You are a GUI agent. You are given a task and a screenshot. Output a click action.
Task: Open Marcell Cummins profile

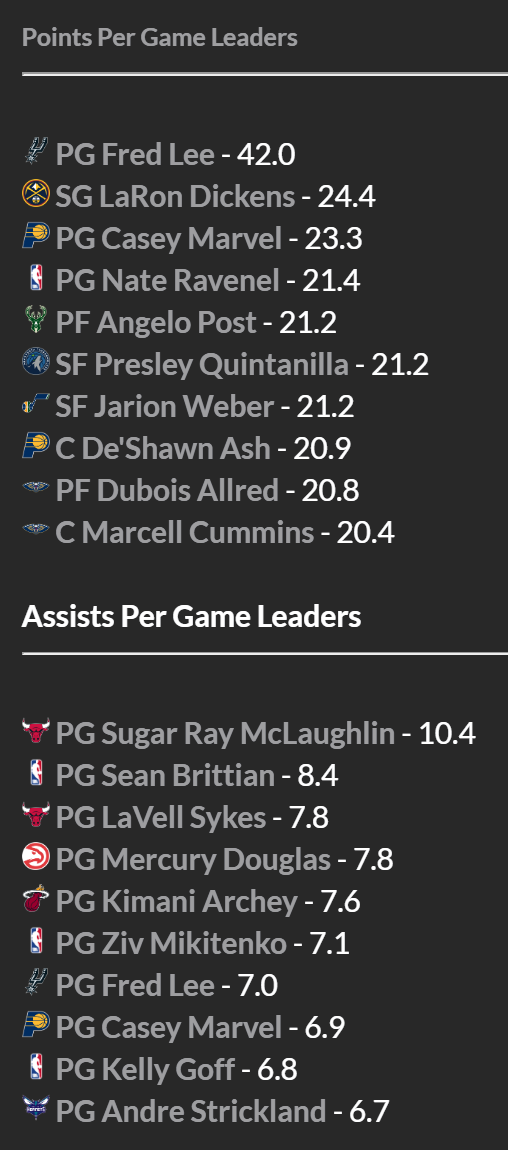pyautogui.click(x=185, y=533)
